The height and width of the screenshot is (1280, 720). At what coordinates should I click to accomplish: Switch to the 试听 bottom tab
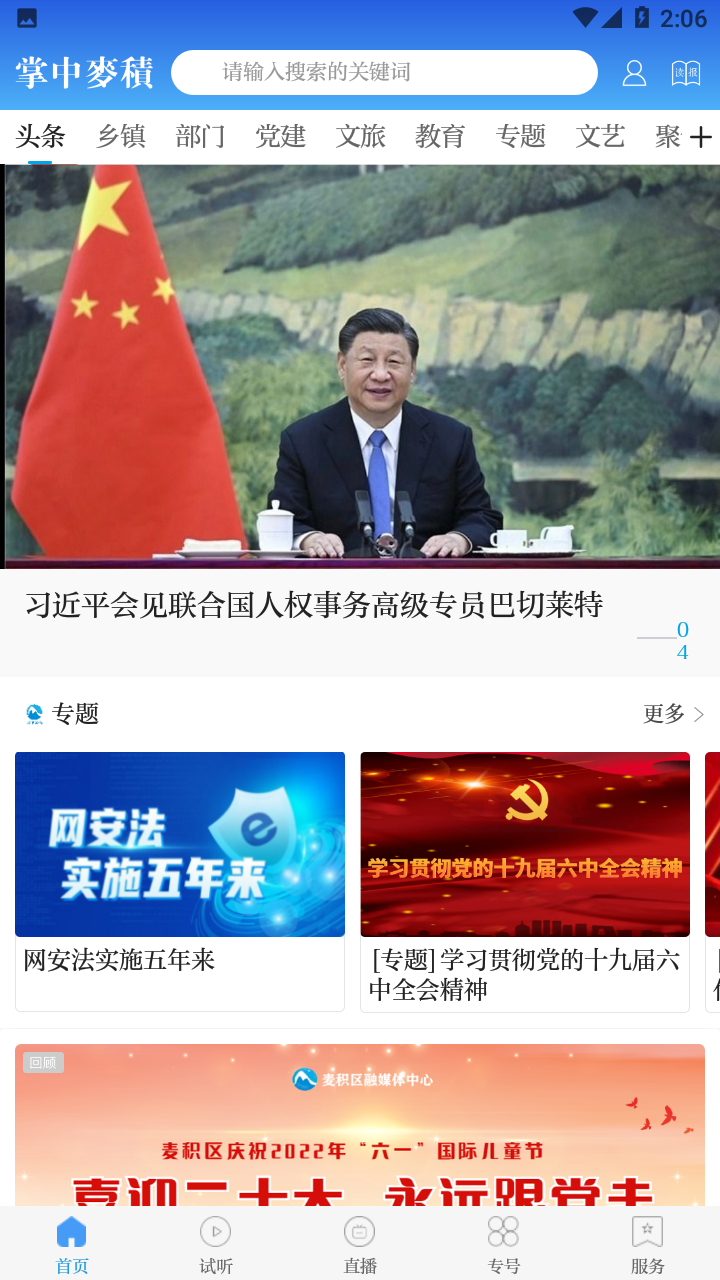[x=216, y=1244]
